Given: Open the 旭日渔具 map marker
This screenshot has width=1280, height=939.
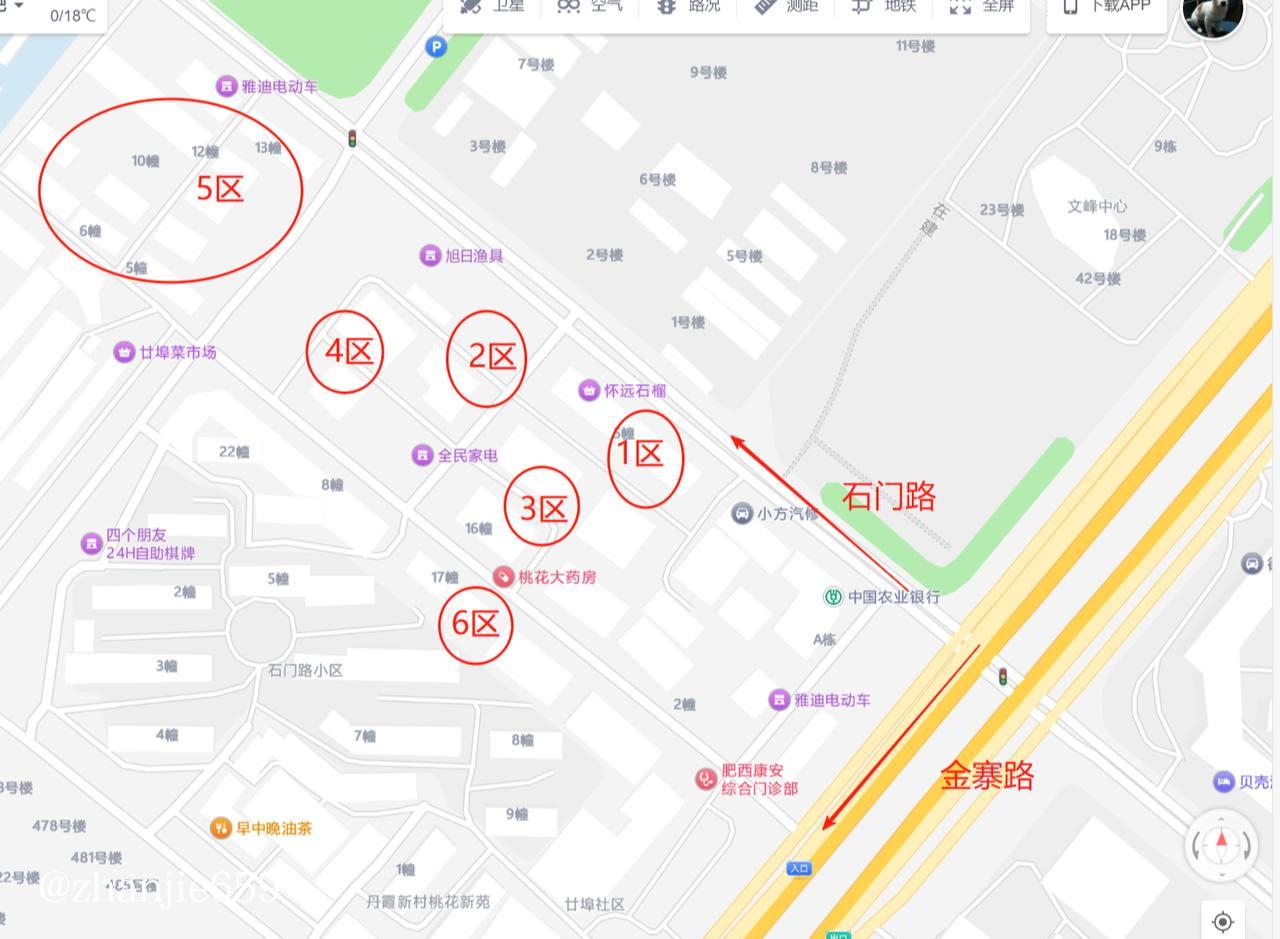Looking at the screenshot, I should pos(430,256).
